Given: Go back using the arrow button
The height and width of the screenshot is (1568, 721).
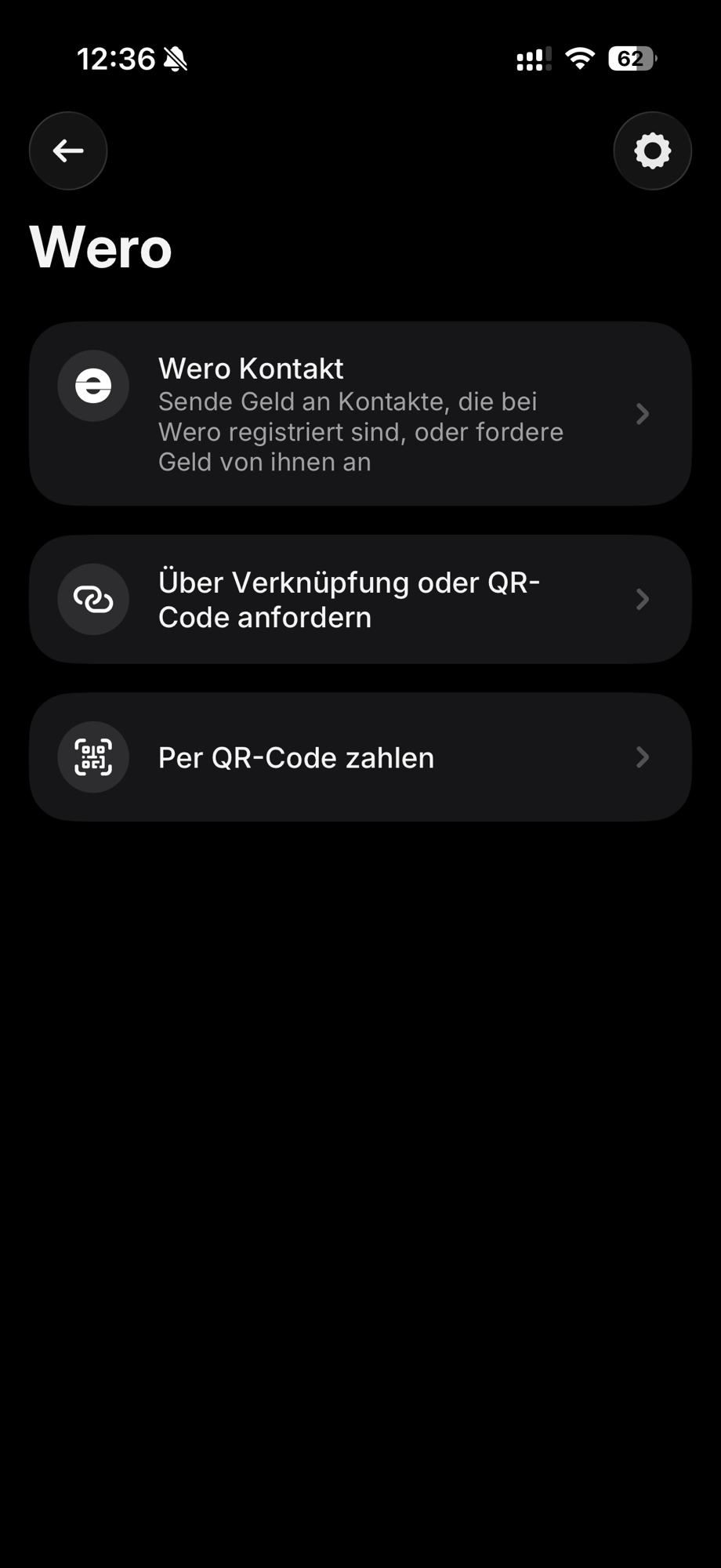Looking at the screenshot, I should pos(68,151).
